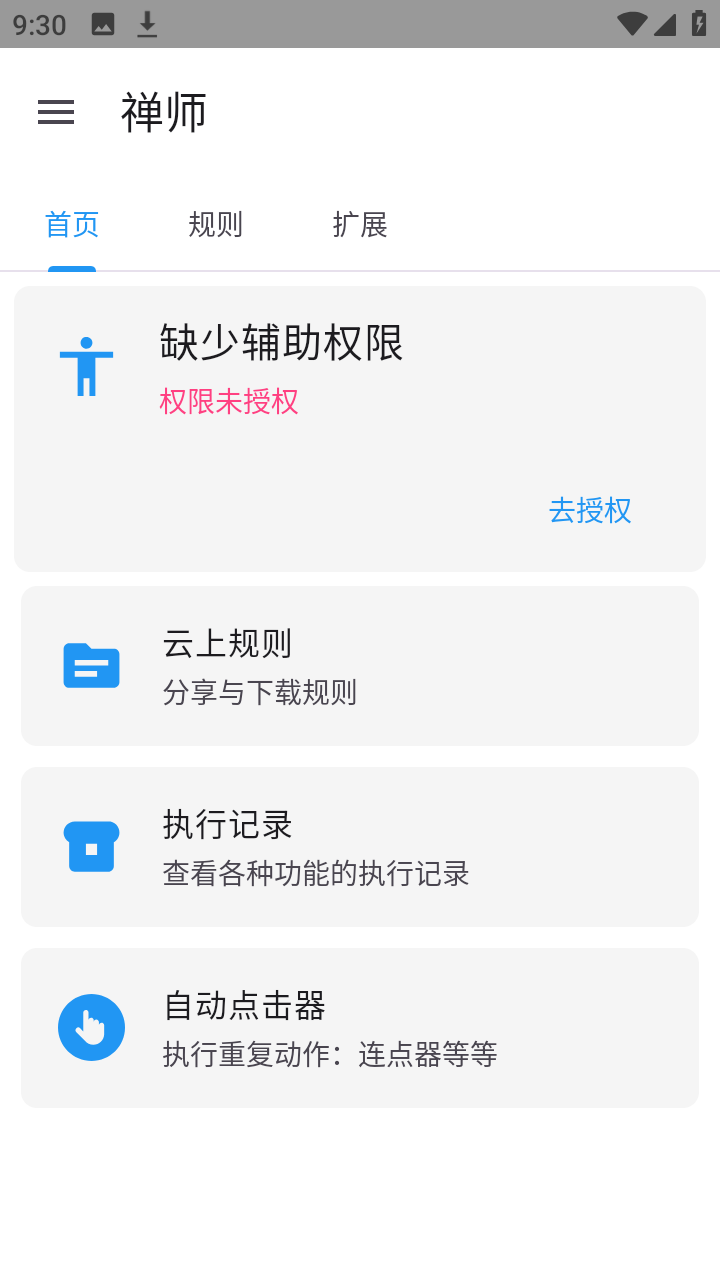Switch to the 扩展 tab
The image size is (720, 1280).
(x=360, y=225)
